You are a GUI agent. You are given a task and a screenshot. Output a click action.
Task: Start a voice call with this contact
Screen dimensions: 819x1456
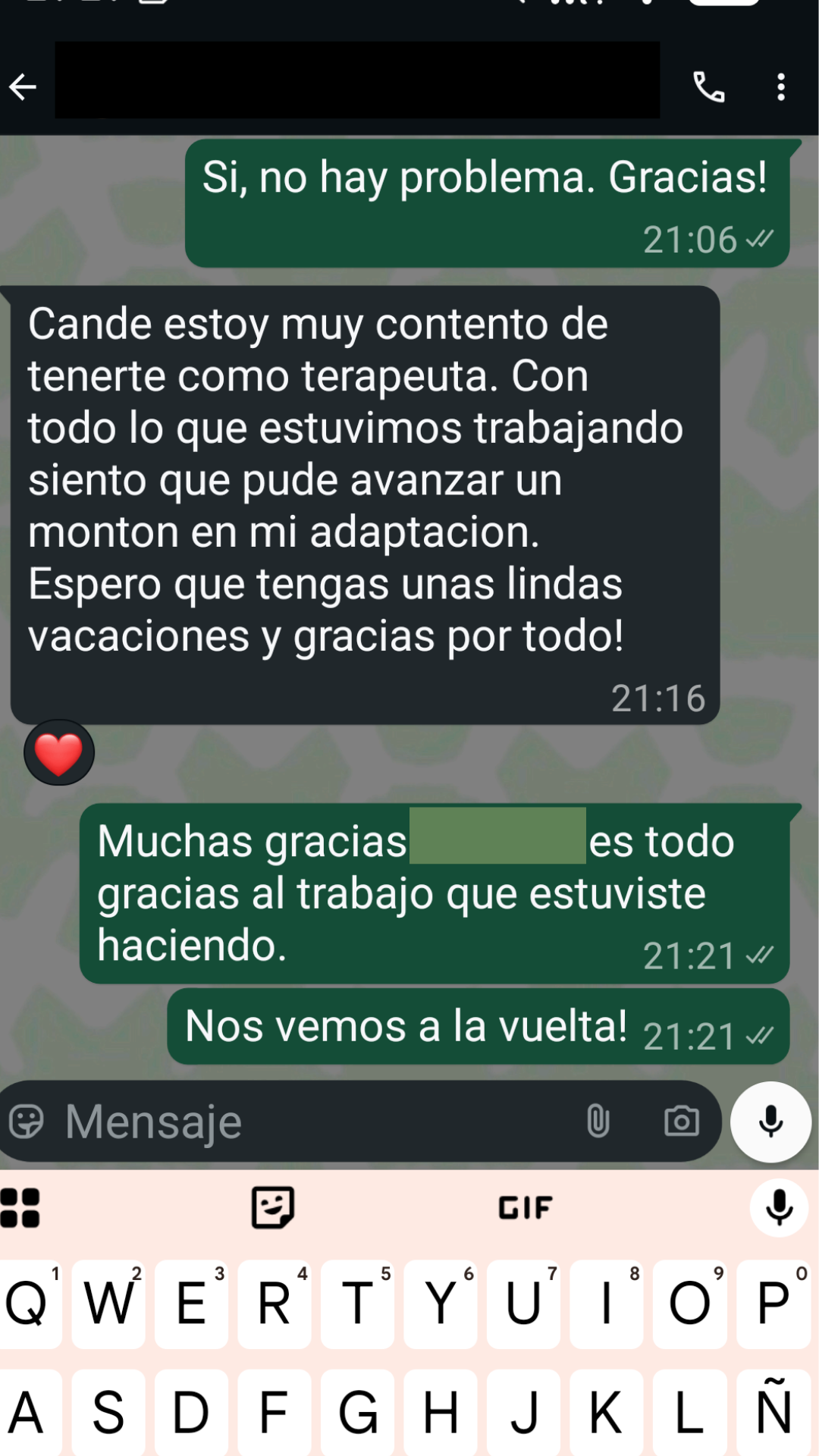pos(709,87)
